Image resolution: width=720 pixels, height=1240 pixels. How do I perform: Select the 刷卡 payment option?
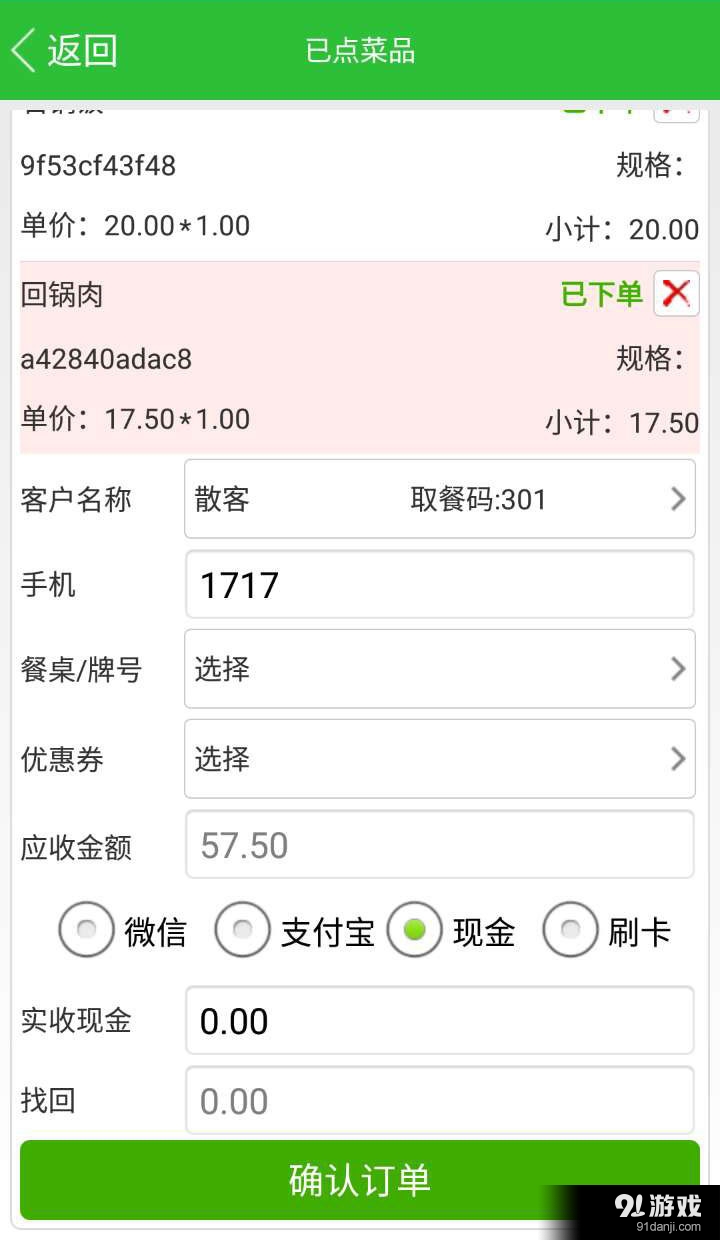(571, 929)
